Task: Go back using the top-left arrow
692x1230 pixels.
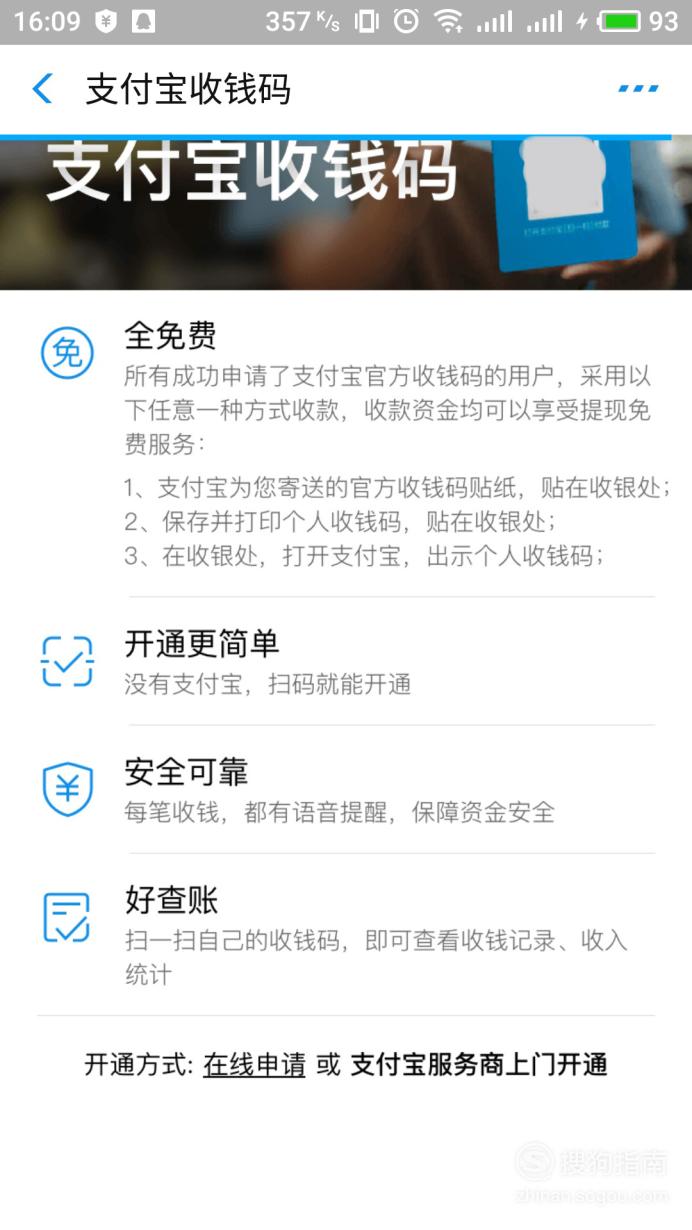Action: click(42, 89)
